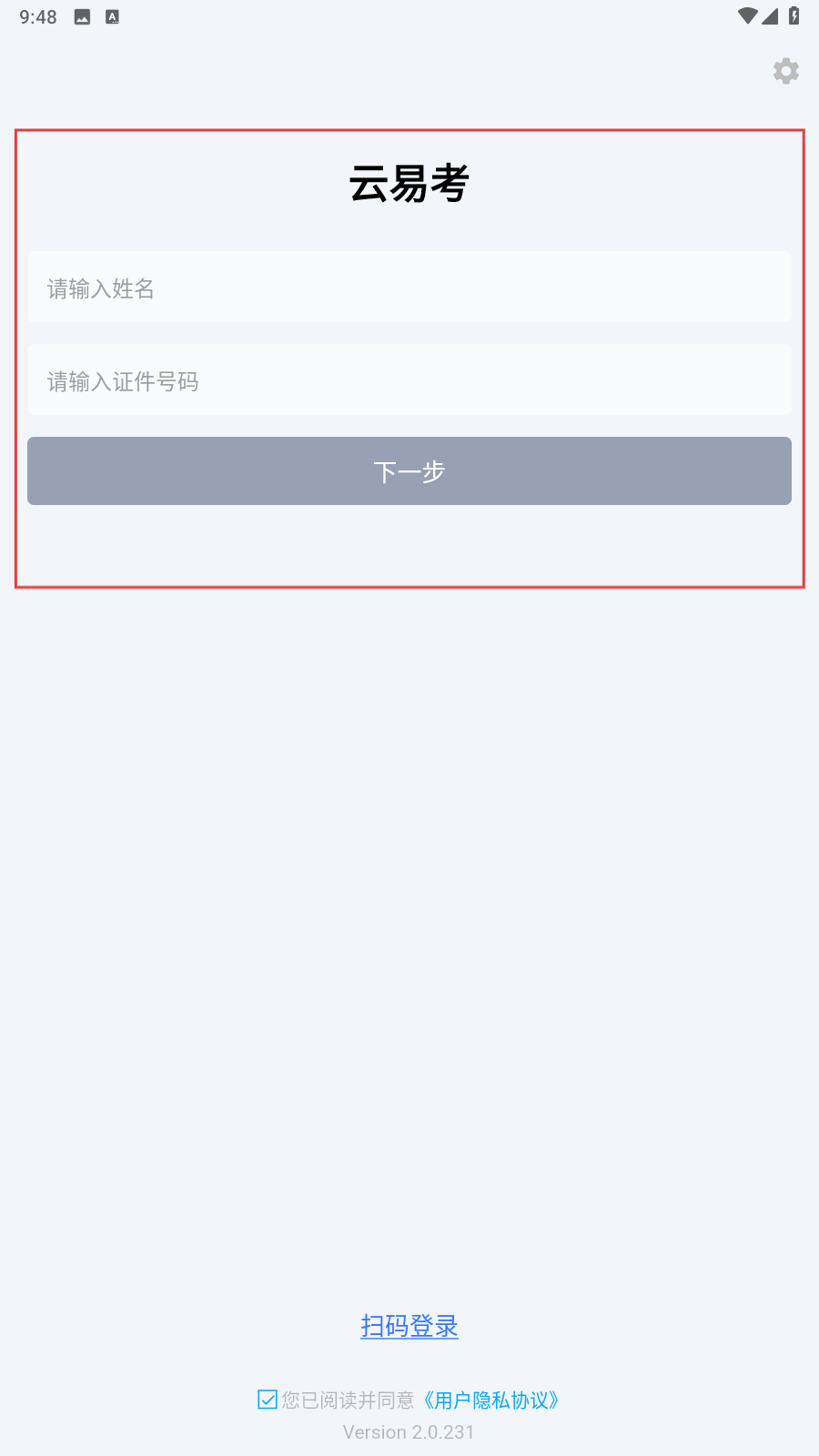Open the settings gear icon

[x=786, y=71]
